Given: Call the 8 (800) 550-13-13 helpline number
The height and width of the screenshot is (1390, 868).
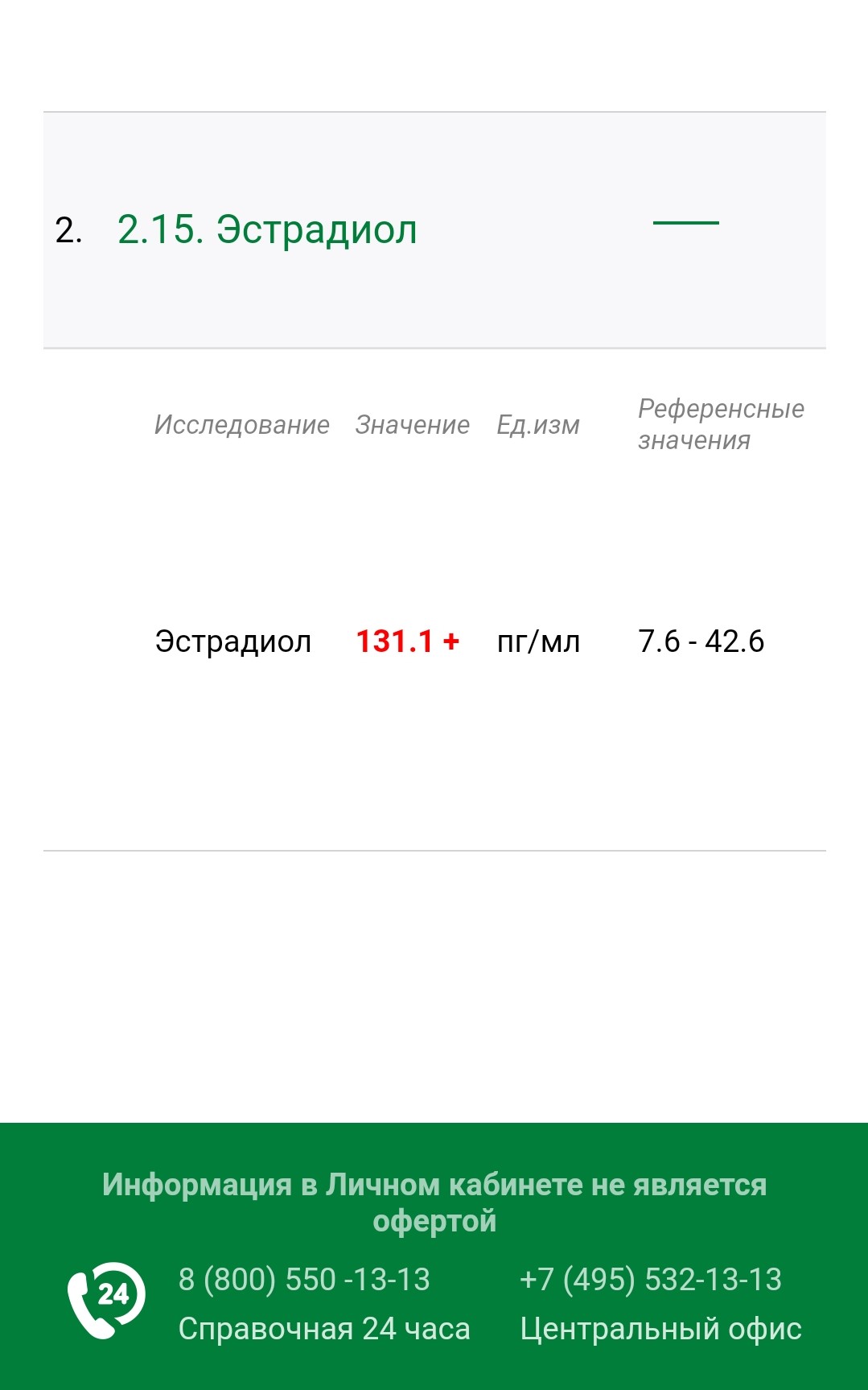Looking at the screenshot, I should click(304, 1280).
